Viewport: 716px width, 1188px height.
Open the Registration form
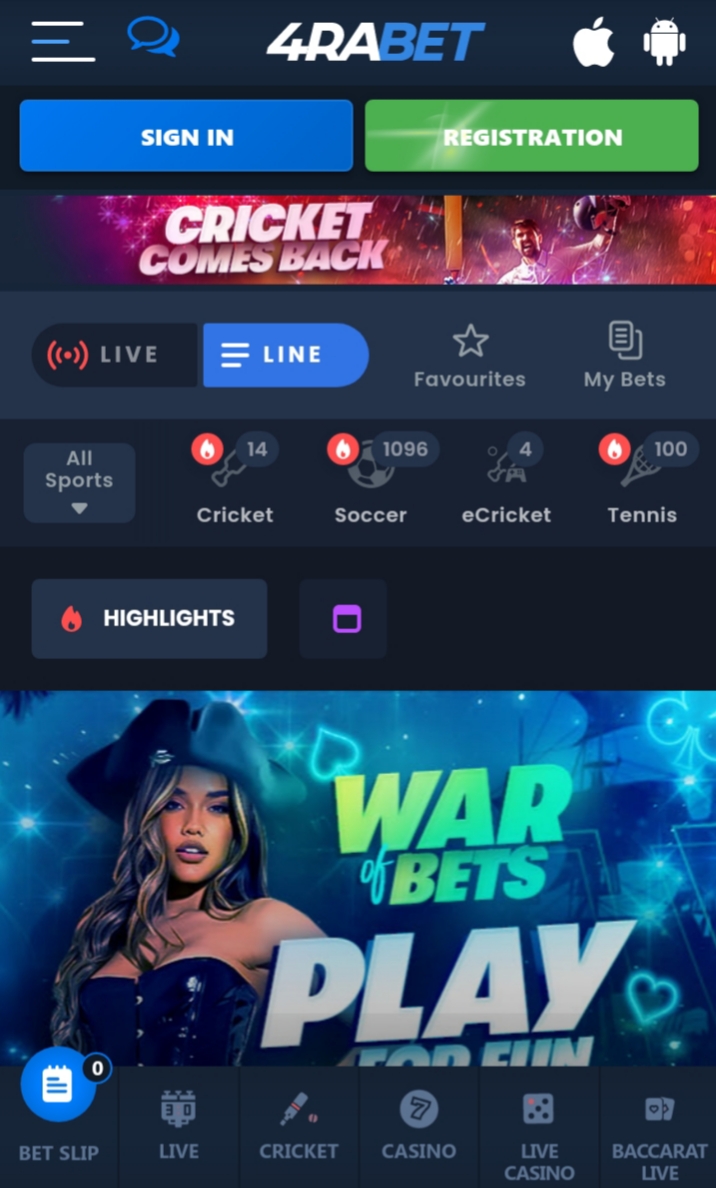click(x=531, y=136)
